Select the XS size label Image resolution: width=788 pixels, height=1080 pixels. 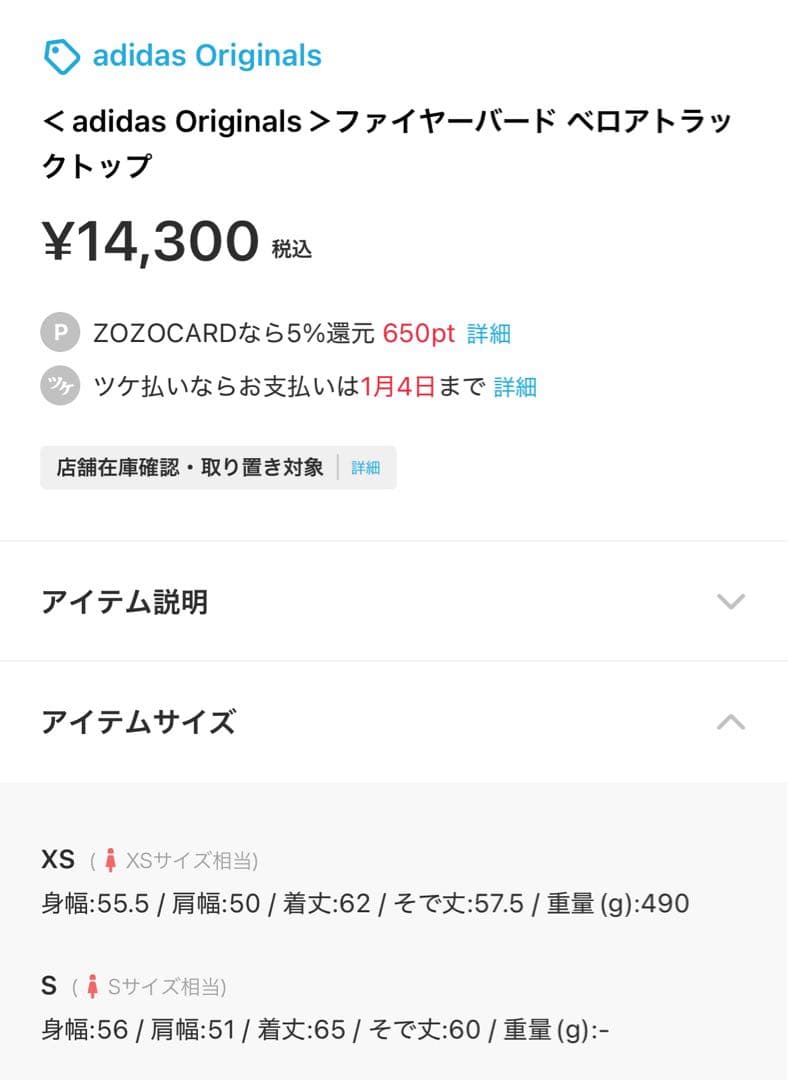coord(57,858)
